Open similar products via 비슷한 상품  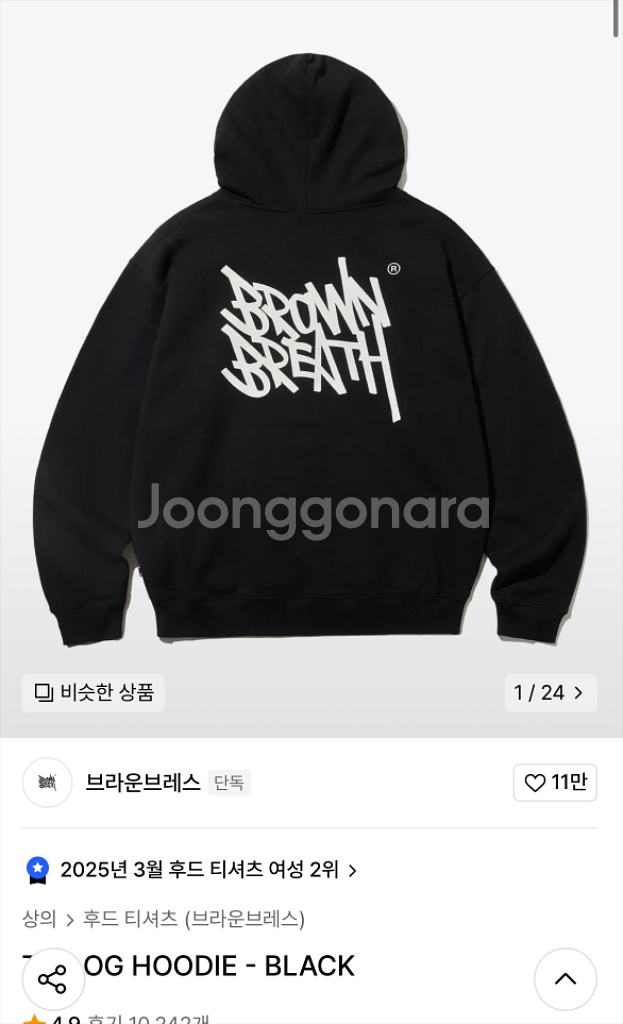tap(93, 692)
